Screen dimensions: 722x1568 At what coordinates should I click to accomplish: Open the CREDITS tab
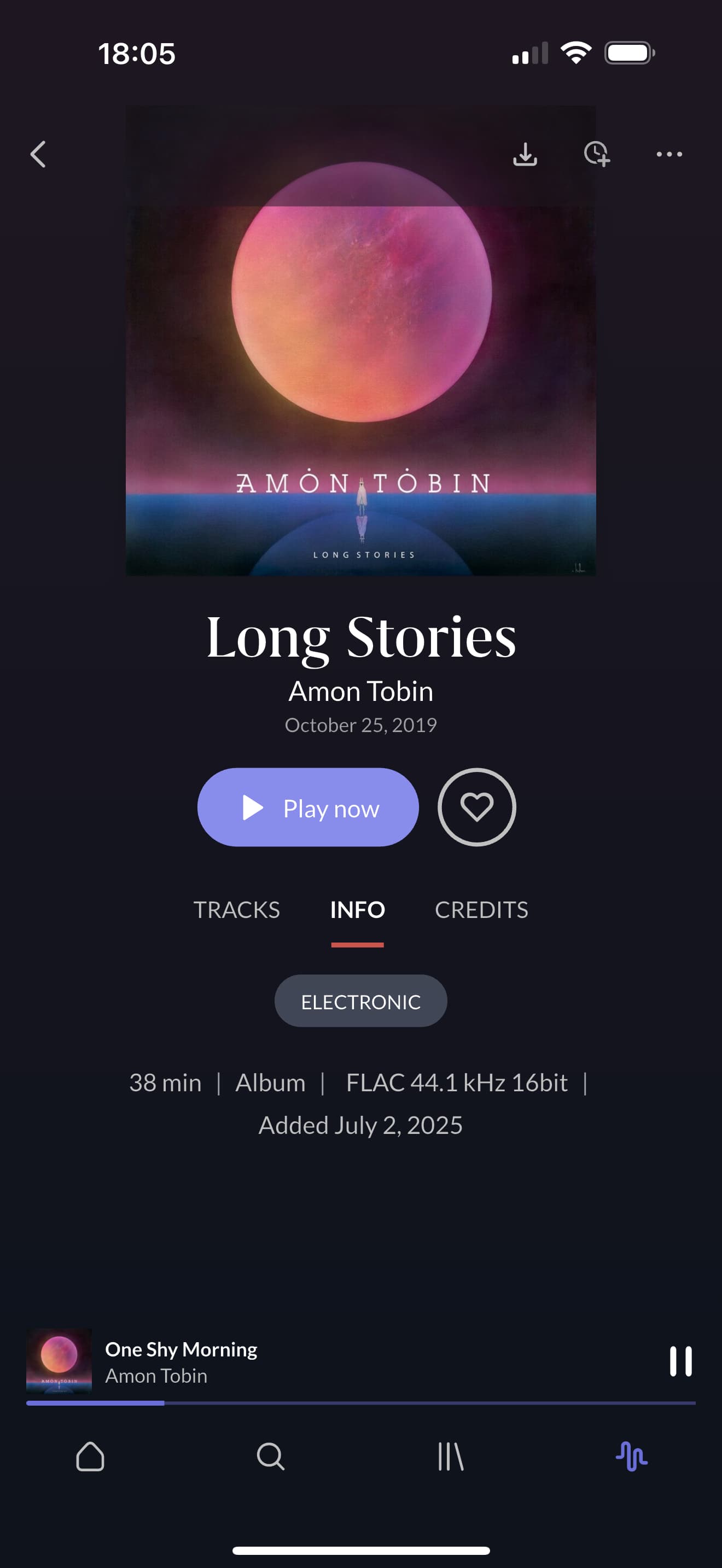(x=481, y=909)
